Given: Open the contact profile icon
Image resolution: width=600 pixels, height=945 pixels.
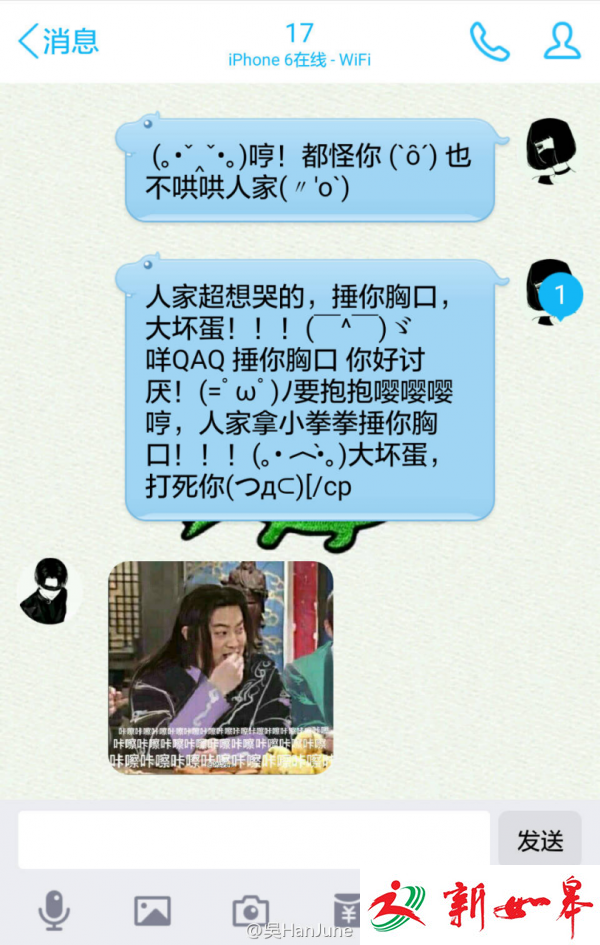Looking at the screenshot, I should coord(562,41).
